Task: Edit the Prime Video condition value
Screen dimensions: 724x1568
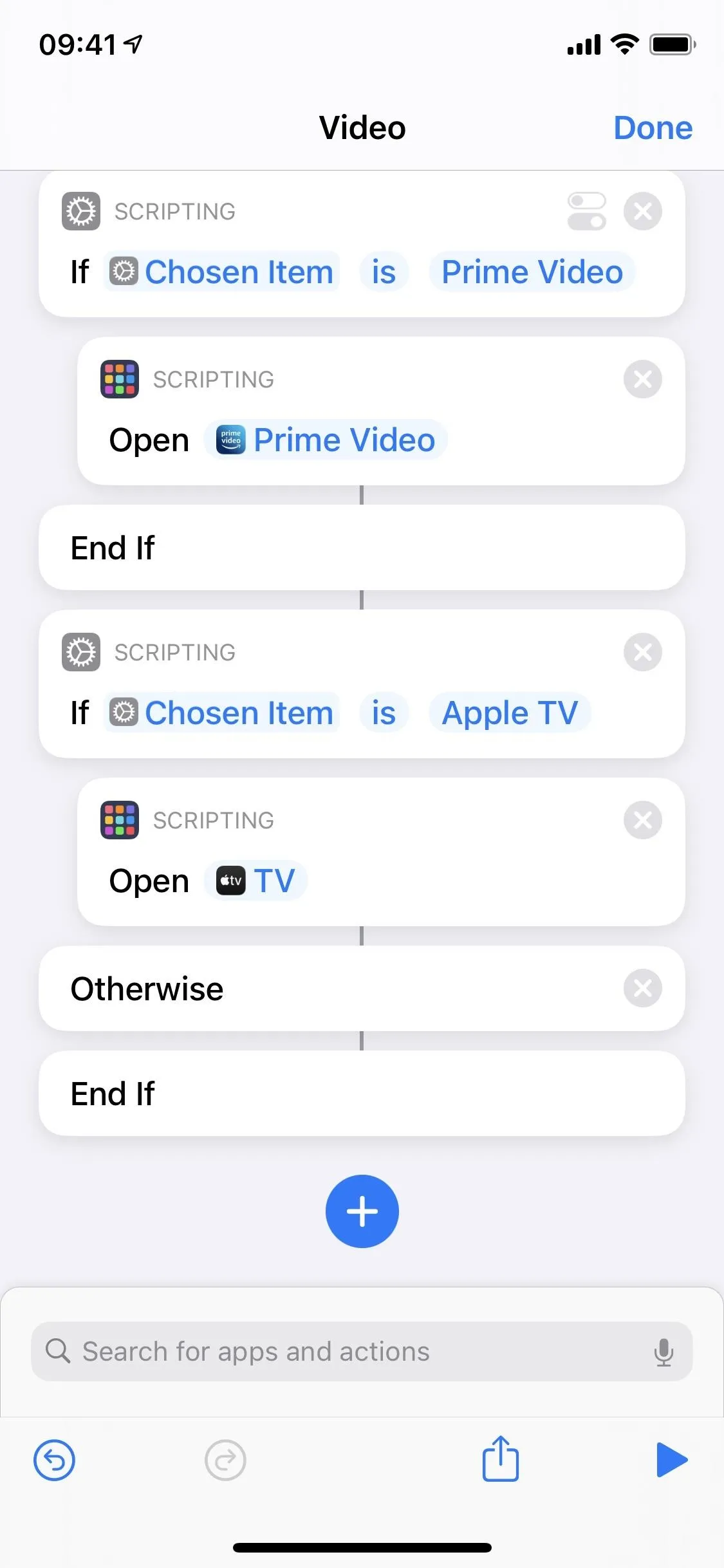Action: [x=532, y=272]
